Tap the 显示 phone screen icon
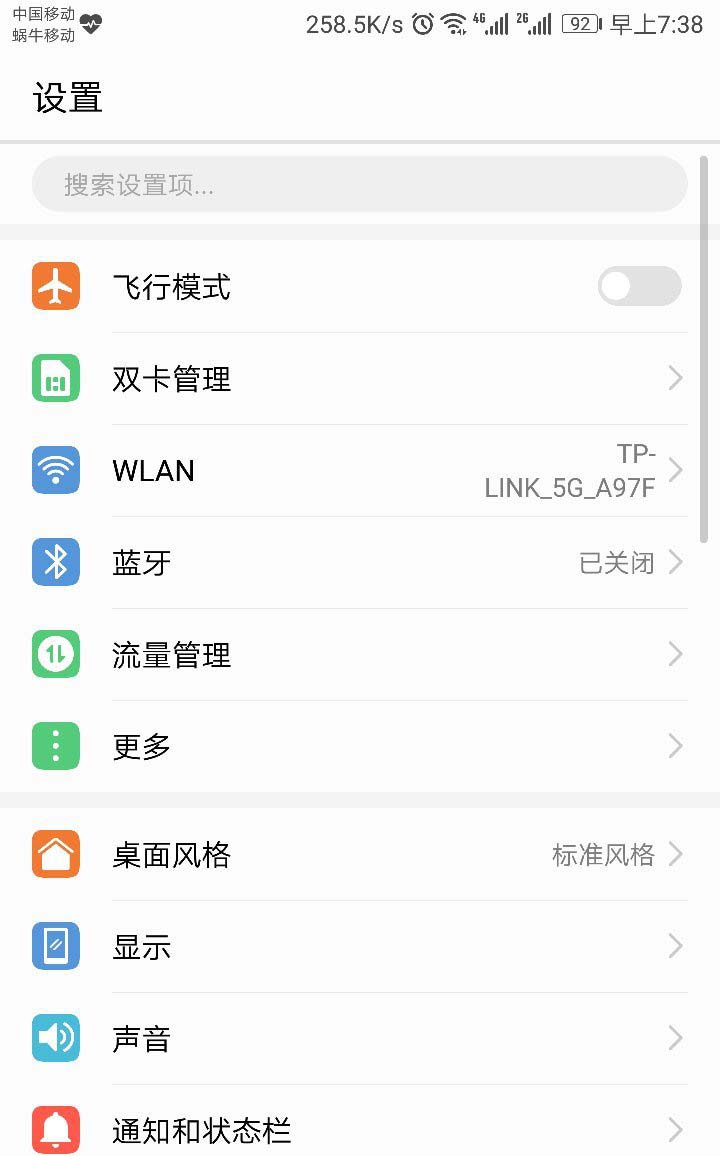The image size is (720, 1156). [x=55, y=946]
